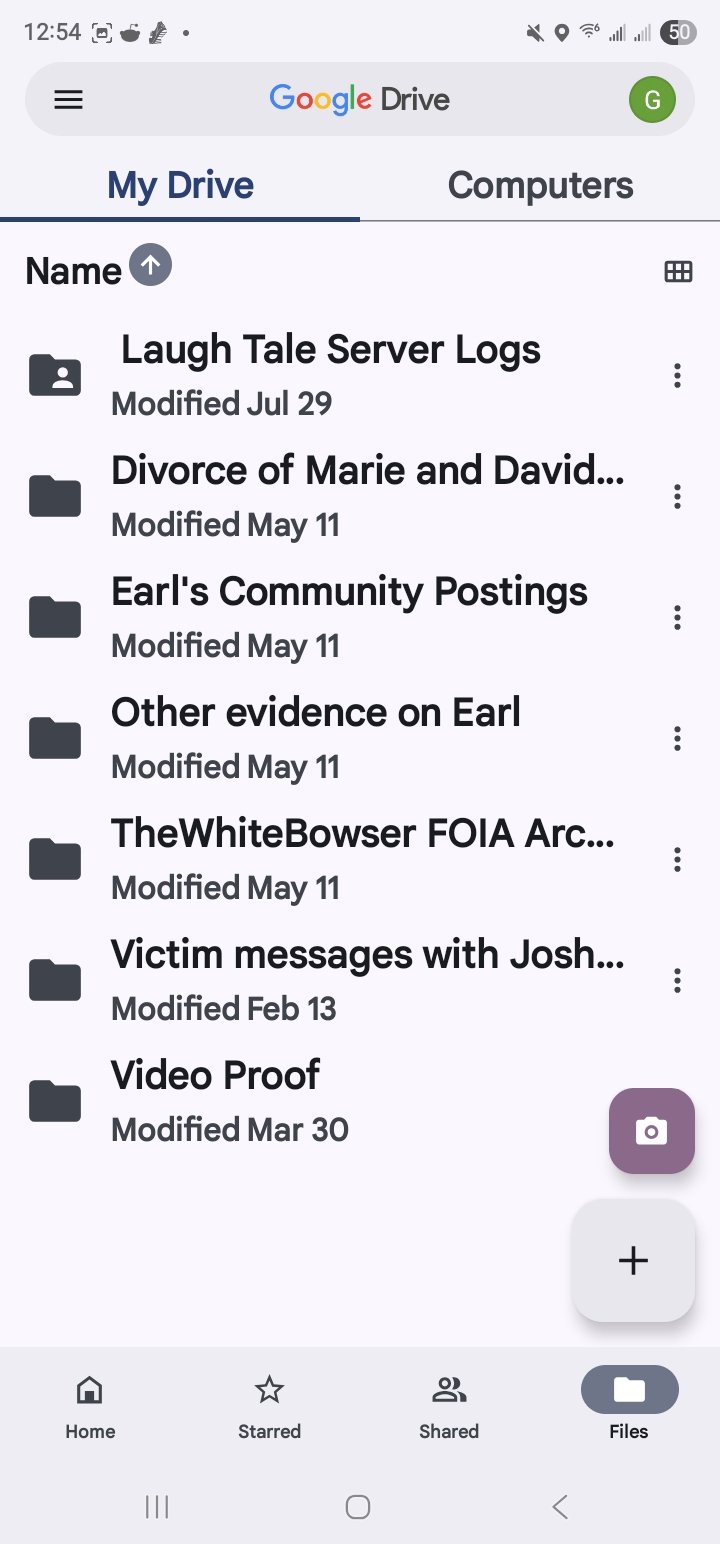720x1544 pixels.
Task: Open the green G account avatar
Action: (652, 100)
